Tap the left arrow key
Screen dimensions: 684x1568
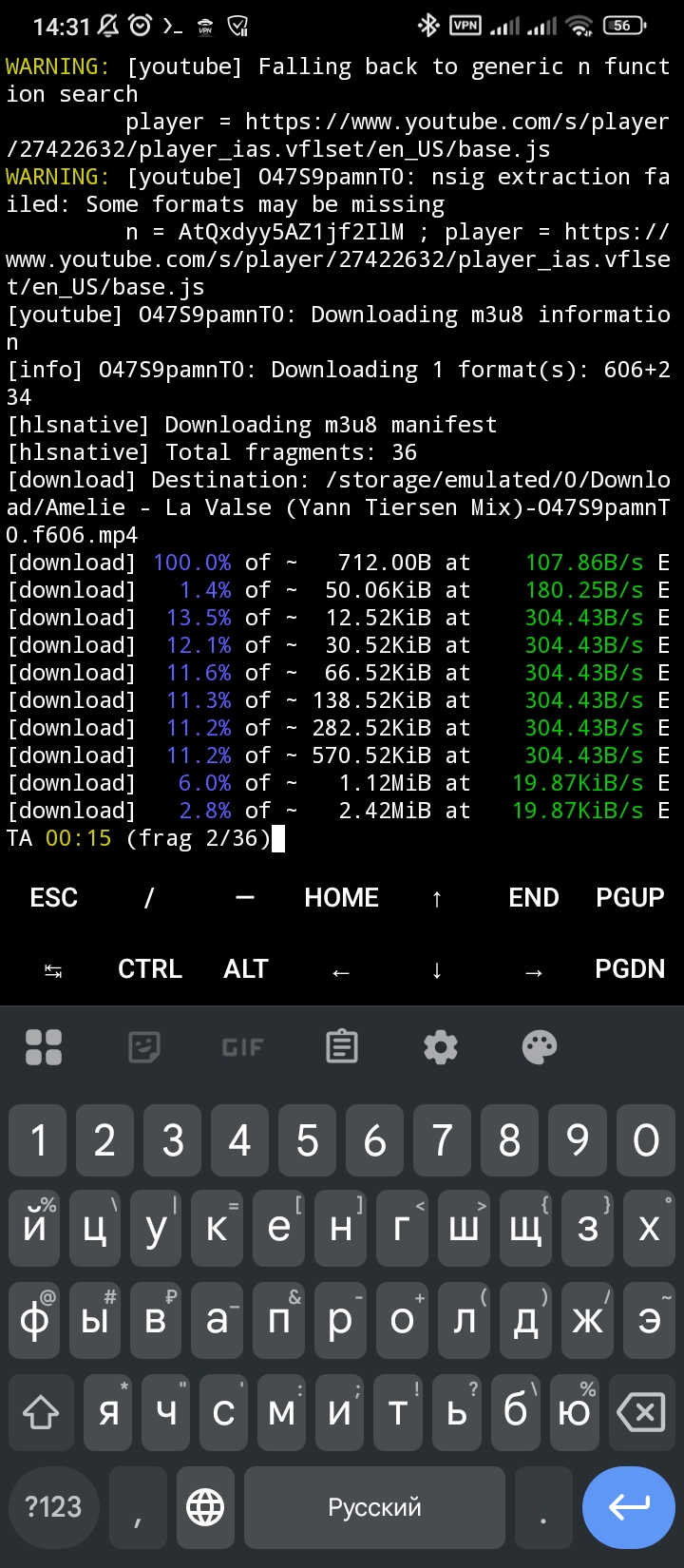341,971
